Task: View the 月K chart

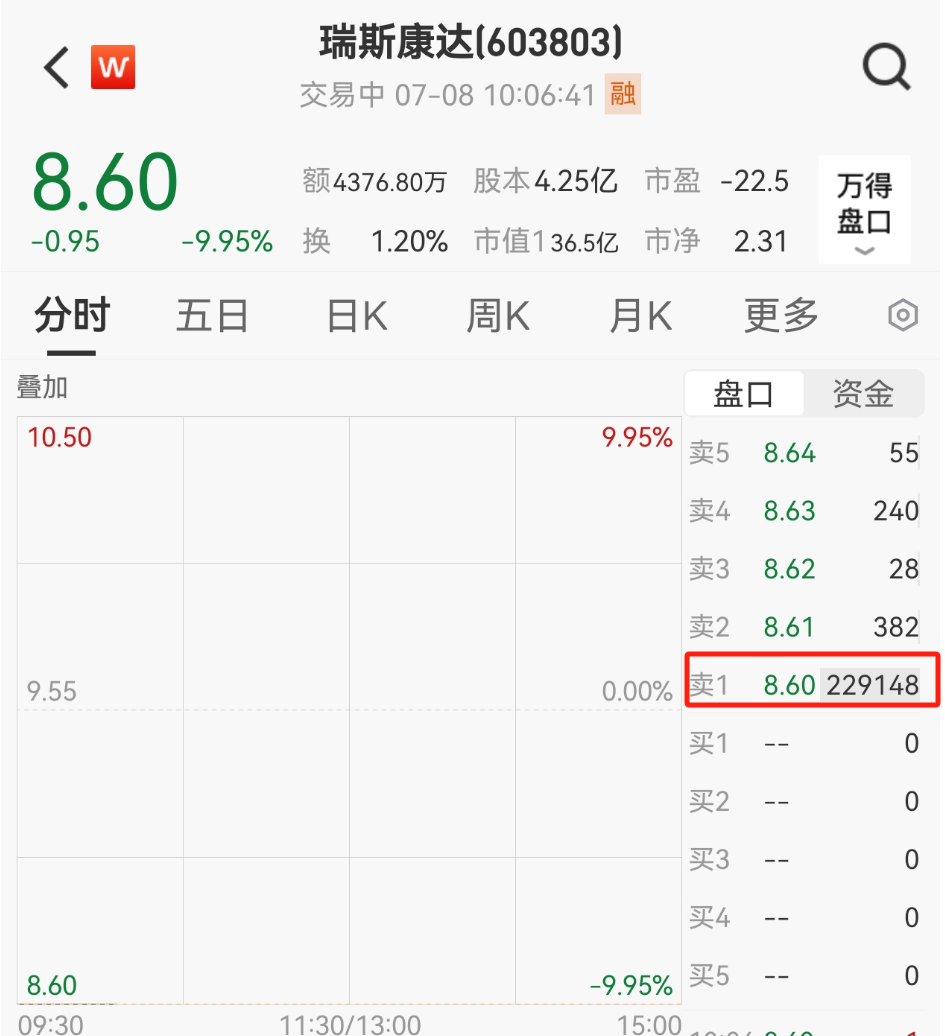Action: pyautogui.click(x=640, y=316)
